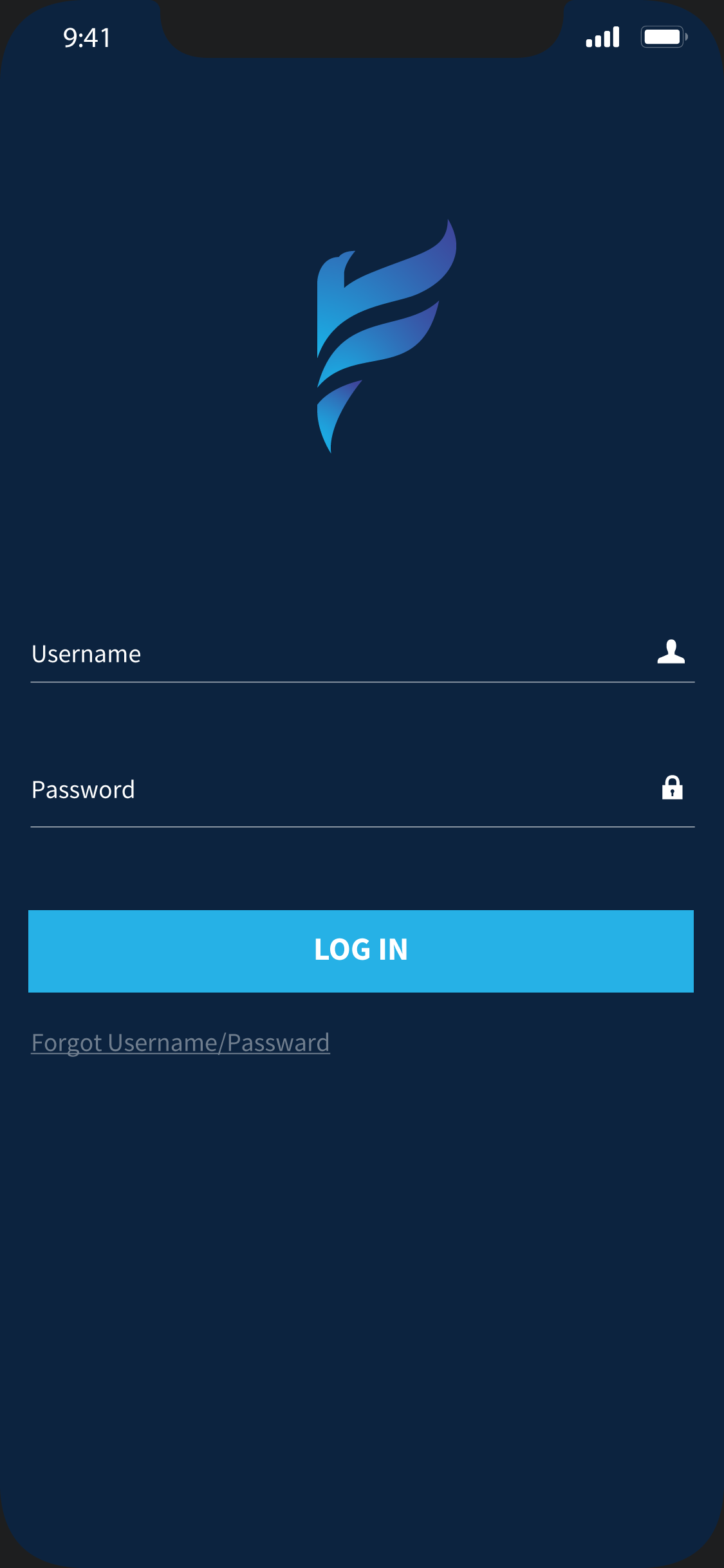Tap the Username input field

pos(362,654)
